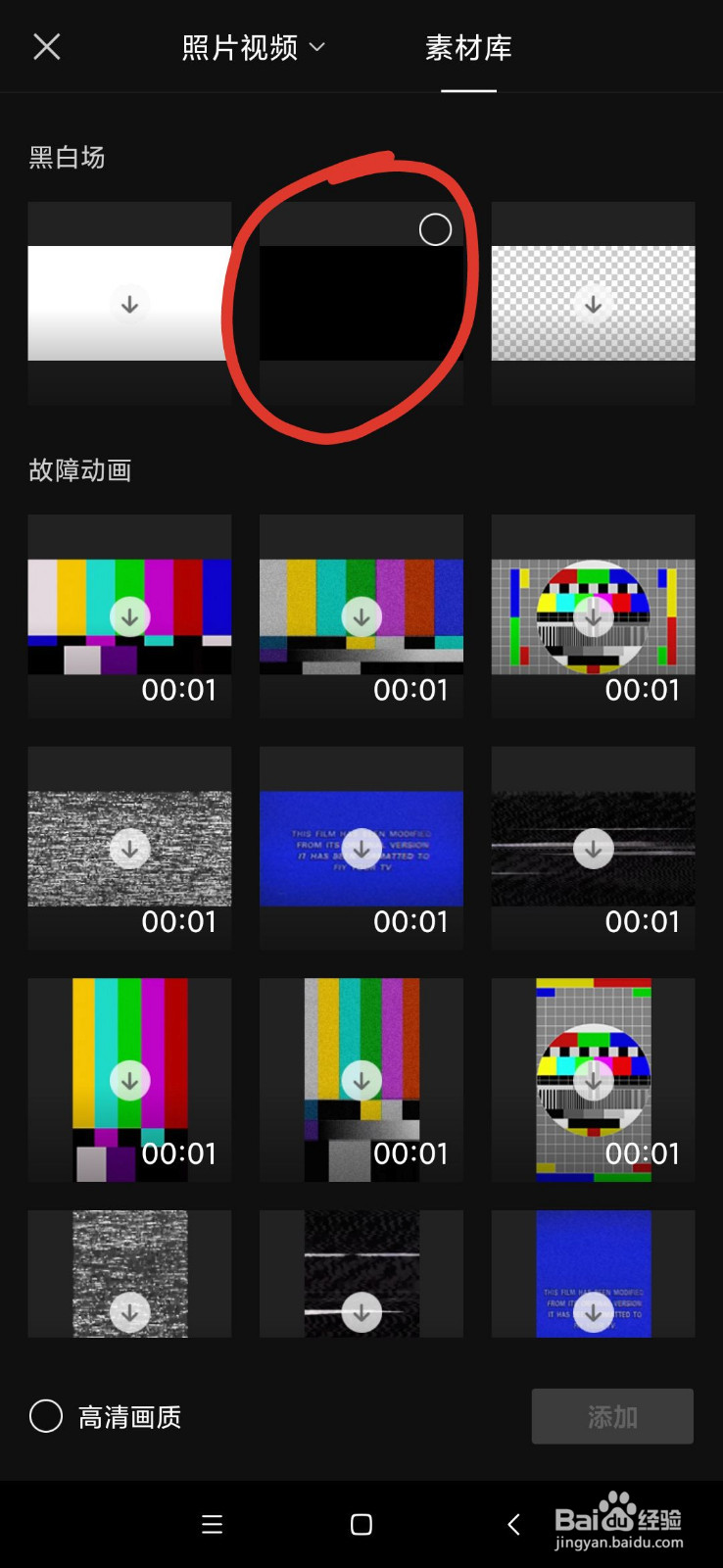
Task: Tap the Android back navigation arrow
Action: (x=513, y=1524)
